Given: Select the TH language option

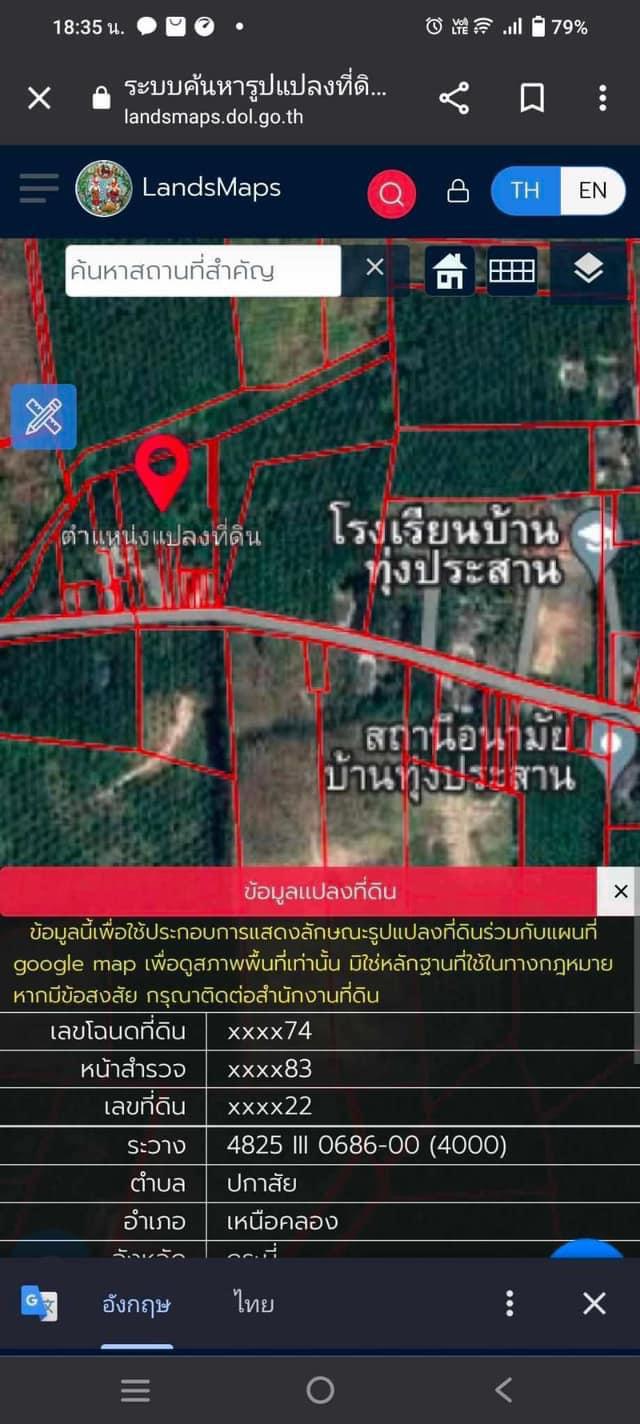Looking at the screenshot, I should [x=525, y=190].
